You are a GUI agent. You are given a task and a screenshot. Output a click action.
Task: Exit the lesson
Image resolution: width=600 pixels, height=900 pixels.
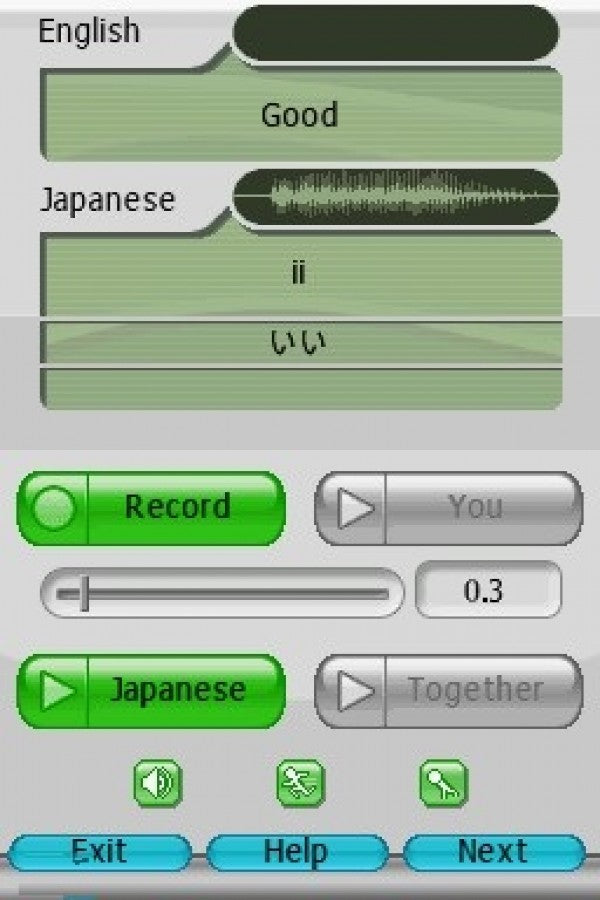[x=99, y=852]
